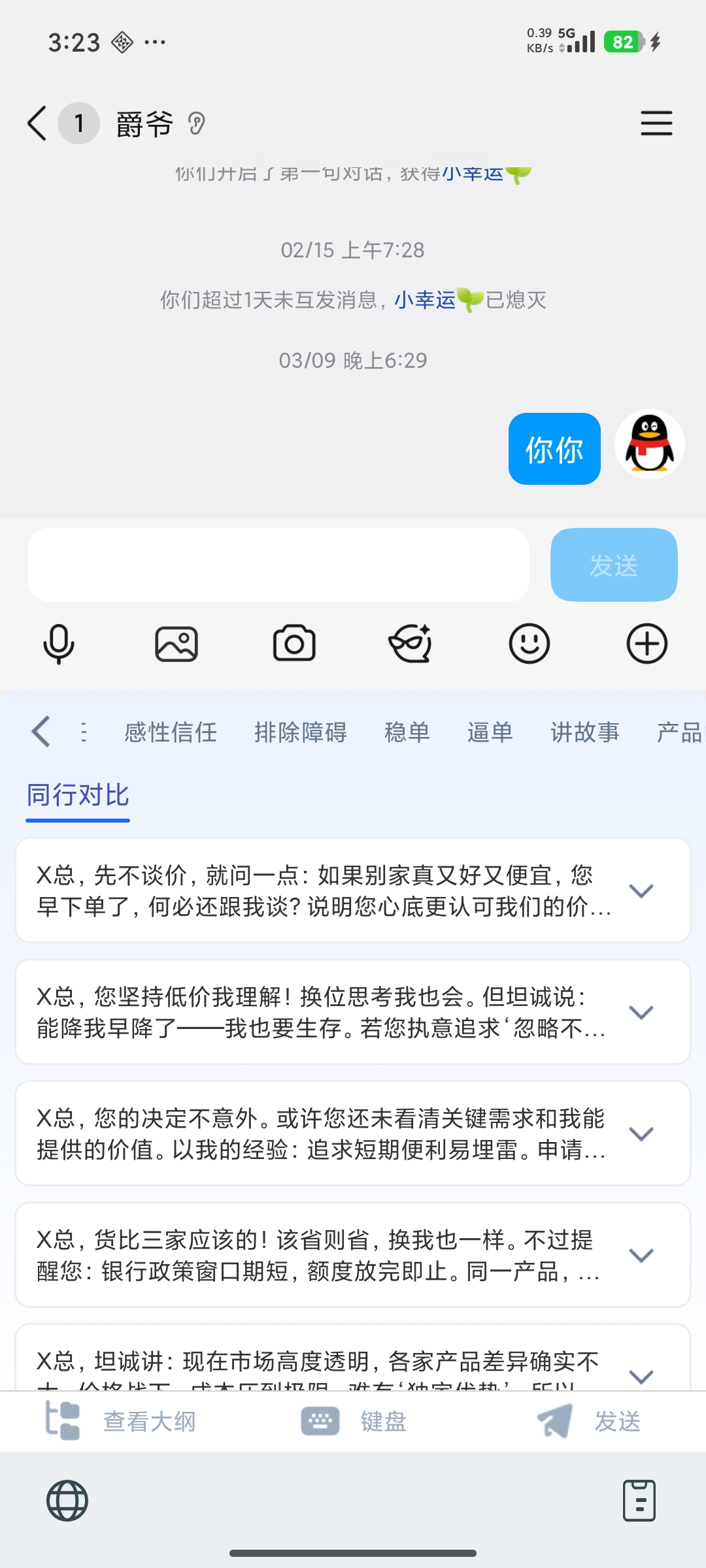This screenshot has height=1568, width=706.
Task: Tap the save/archive icon at bottom right
Action: click(x=639, y=1499)
